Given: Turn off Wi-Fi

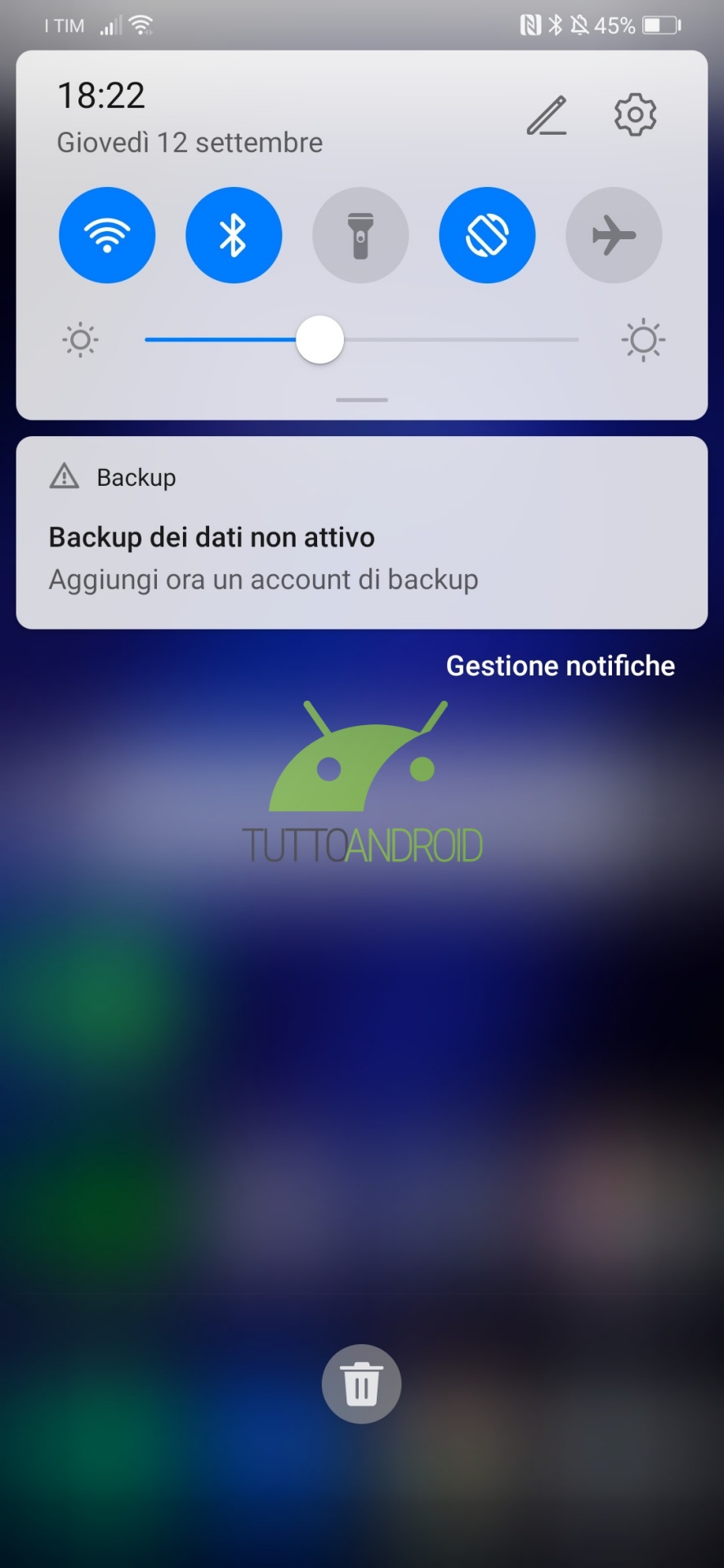Looking at the screenshot, I should pos(107,235).
